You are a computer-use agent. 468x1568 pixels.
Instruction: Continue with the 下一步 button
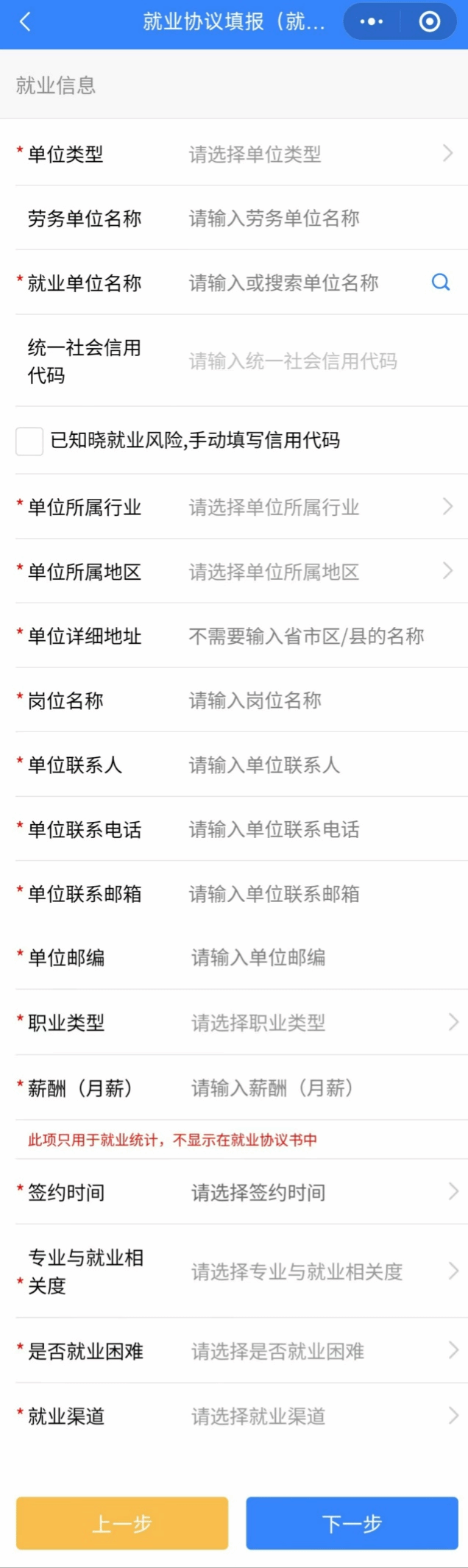[352, 1523]
